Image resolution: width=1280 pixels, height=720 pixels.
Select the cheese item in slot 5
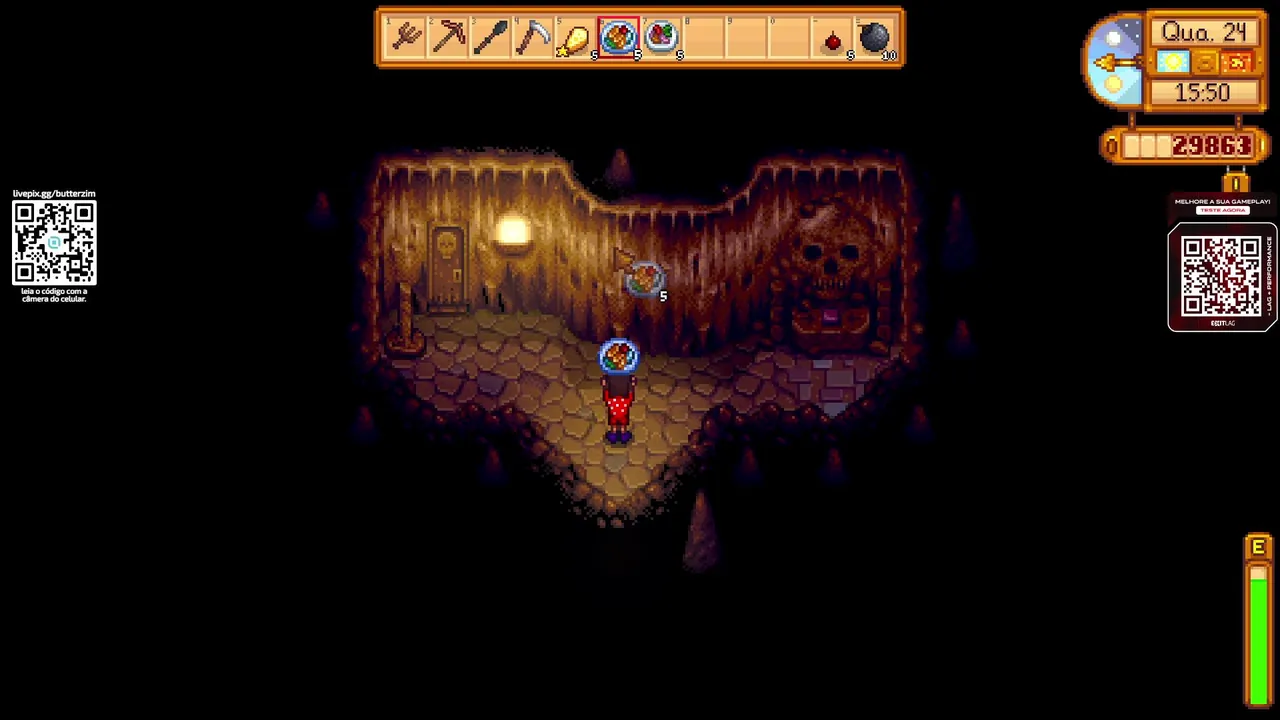tap(576, 38)
